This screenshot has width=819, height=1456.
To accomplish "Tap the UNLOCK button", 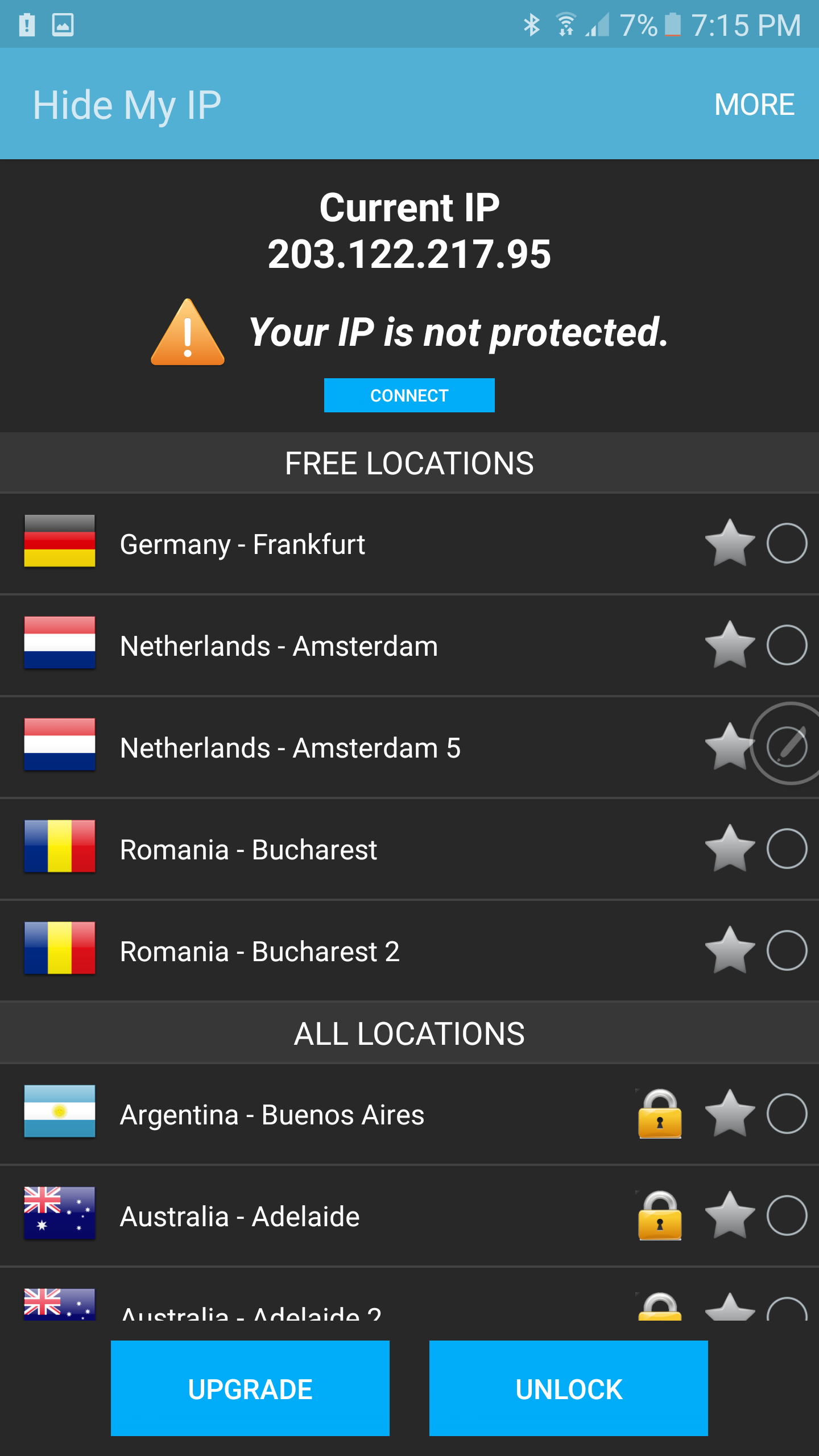I will pyautogui.click(x=569, y=1388).
